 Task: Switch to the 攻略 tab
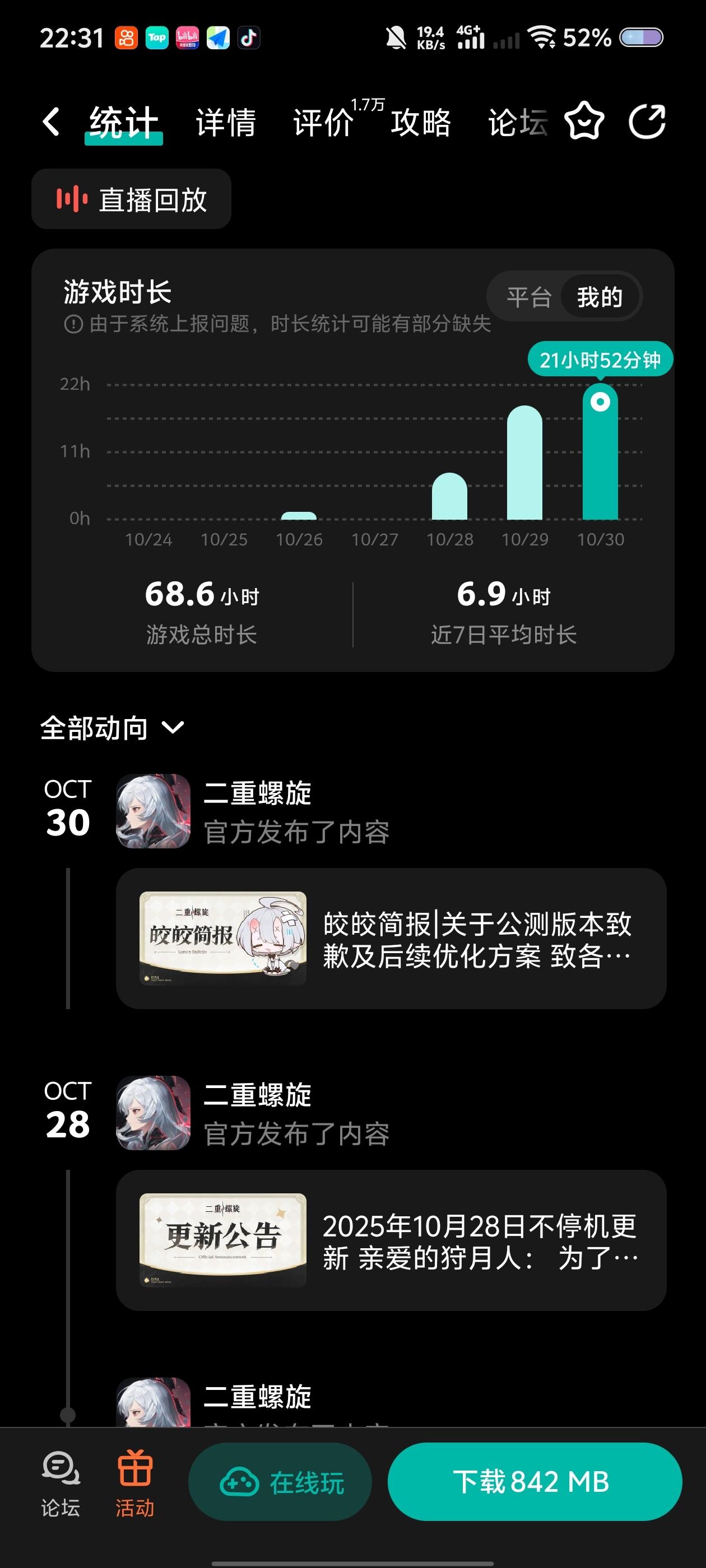click(420, 122)
